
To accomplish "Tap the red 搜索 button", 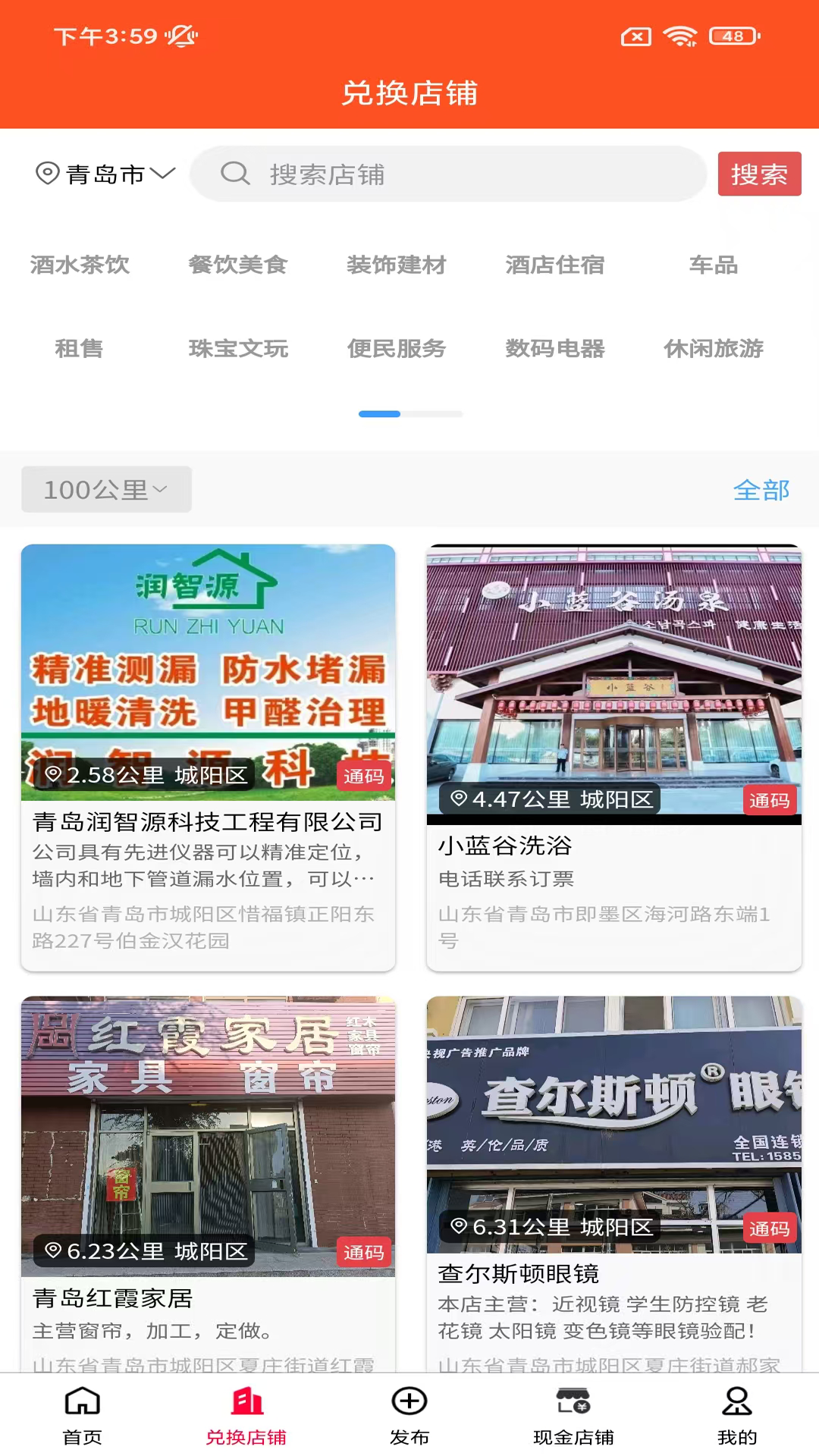I will 759,174.
